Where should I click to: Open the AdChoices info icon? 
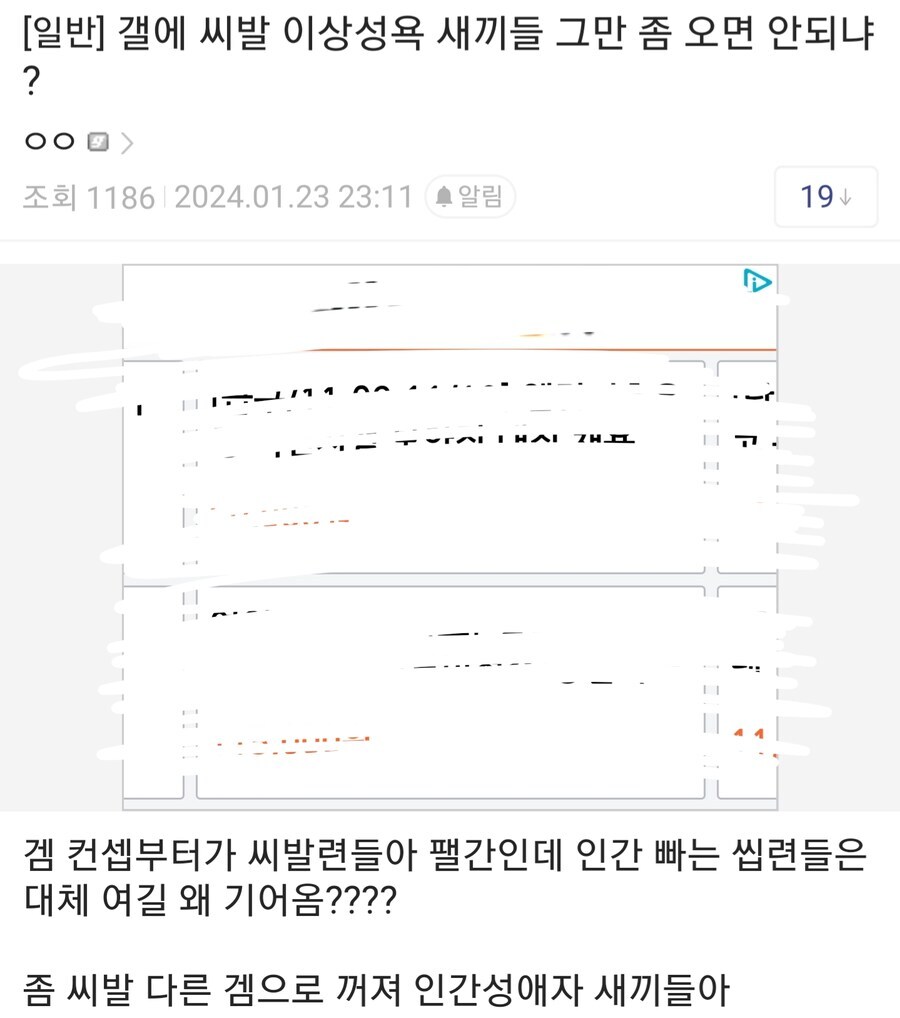[757, 282]
